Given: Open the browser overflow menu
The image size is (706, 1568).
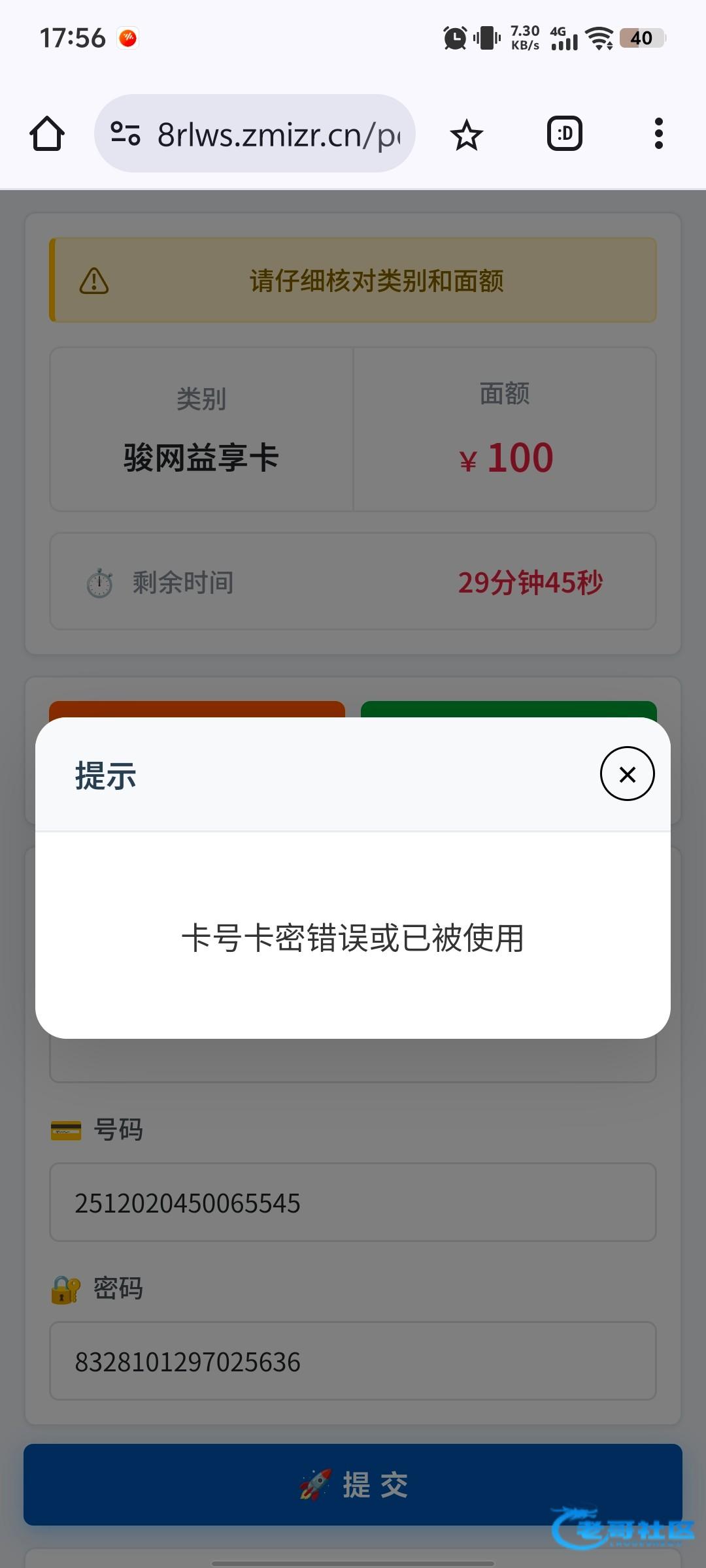Looking at the screenshot, I should click(x=658, y=134).
